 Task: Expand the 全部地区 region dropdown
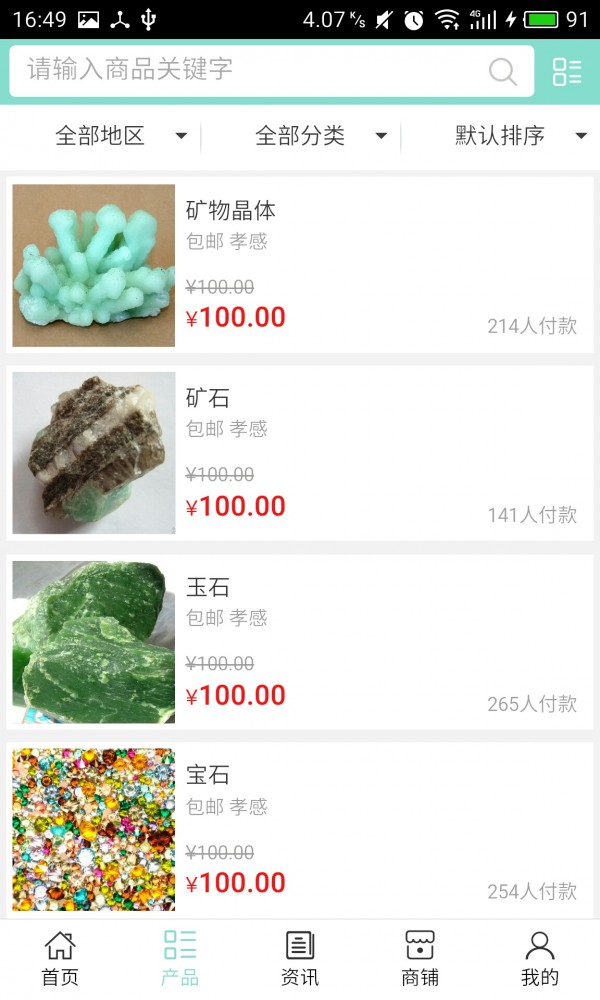120,136
